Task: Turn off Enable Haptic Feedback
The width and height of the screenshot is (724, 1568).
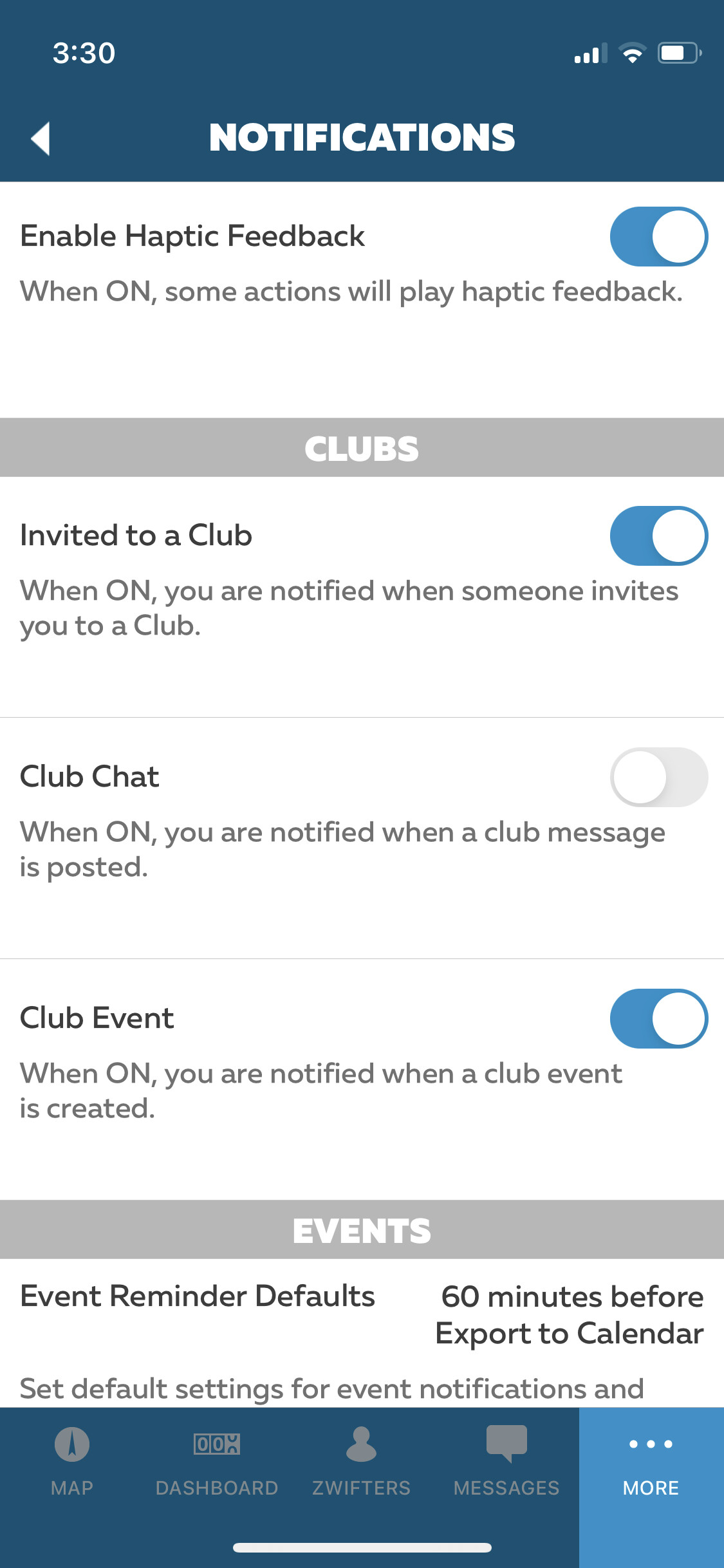Action: coord(659,236)
